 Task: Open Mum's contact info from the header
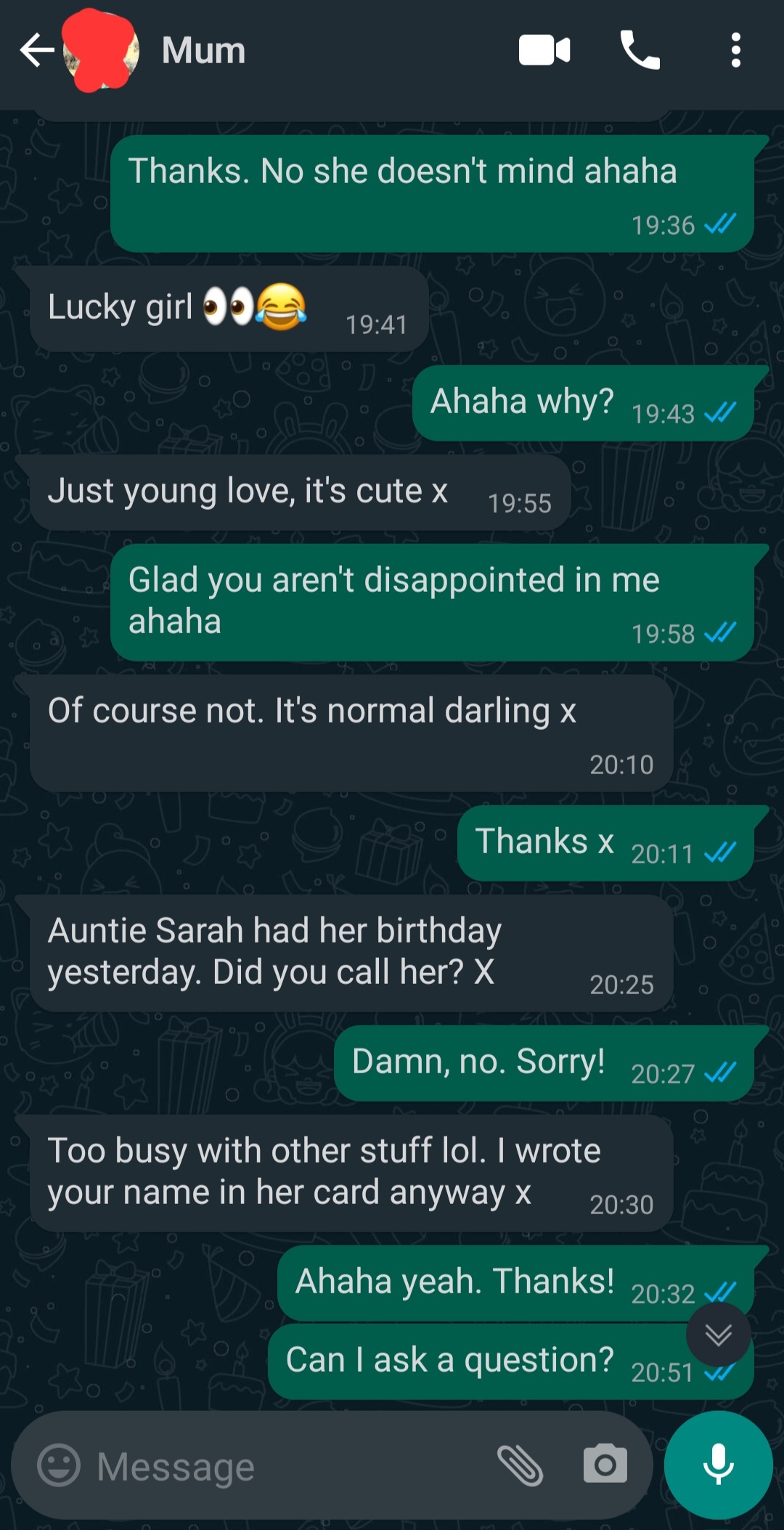click(x=203, y=50)
